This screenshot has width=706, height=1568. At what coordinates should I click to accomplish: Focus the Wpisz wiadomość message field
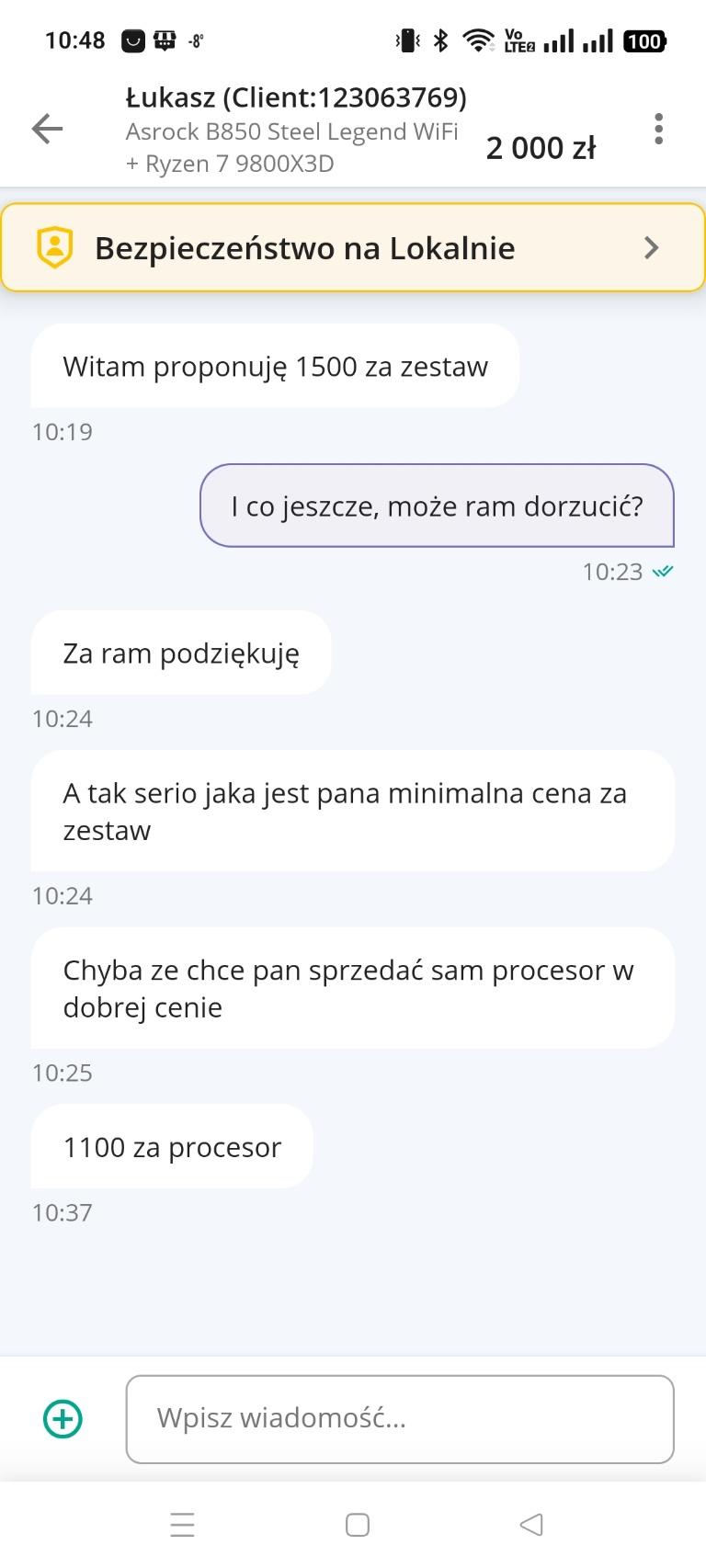399,1419
